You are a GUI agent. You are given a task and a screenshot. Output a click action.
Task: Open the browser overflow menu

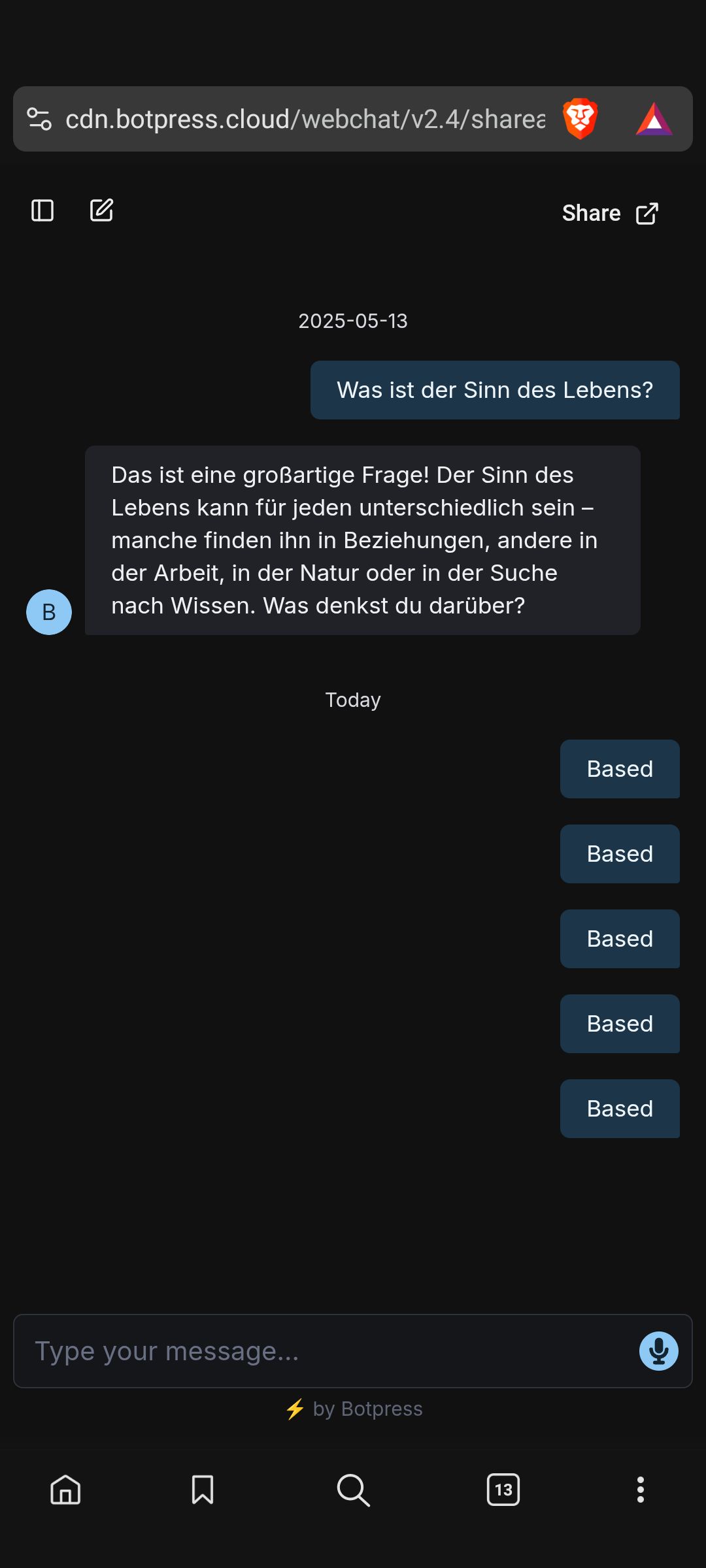[x=641, y=1490]
